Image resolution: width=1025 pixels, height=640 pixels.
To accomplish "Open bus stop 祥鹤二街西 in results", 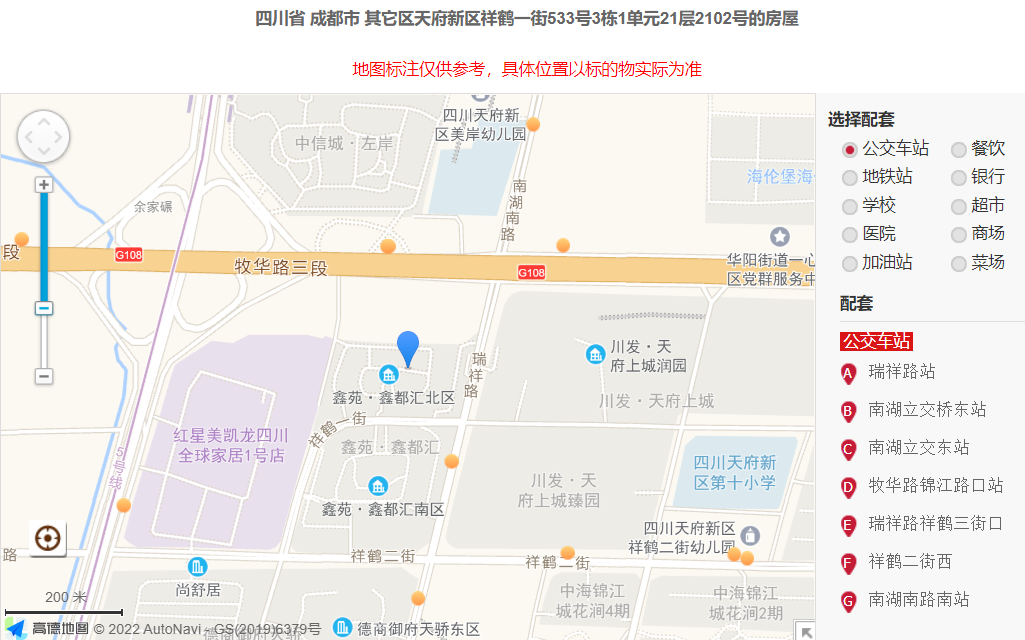I will [910, 562].
